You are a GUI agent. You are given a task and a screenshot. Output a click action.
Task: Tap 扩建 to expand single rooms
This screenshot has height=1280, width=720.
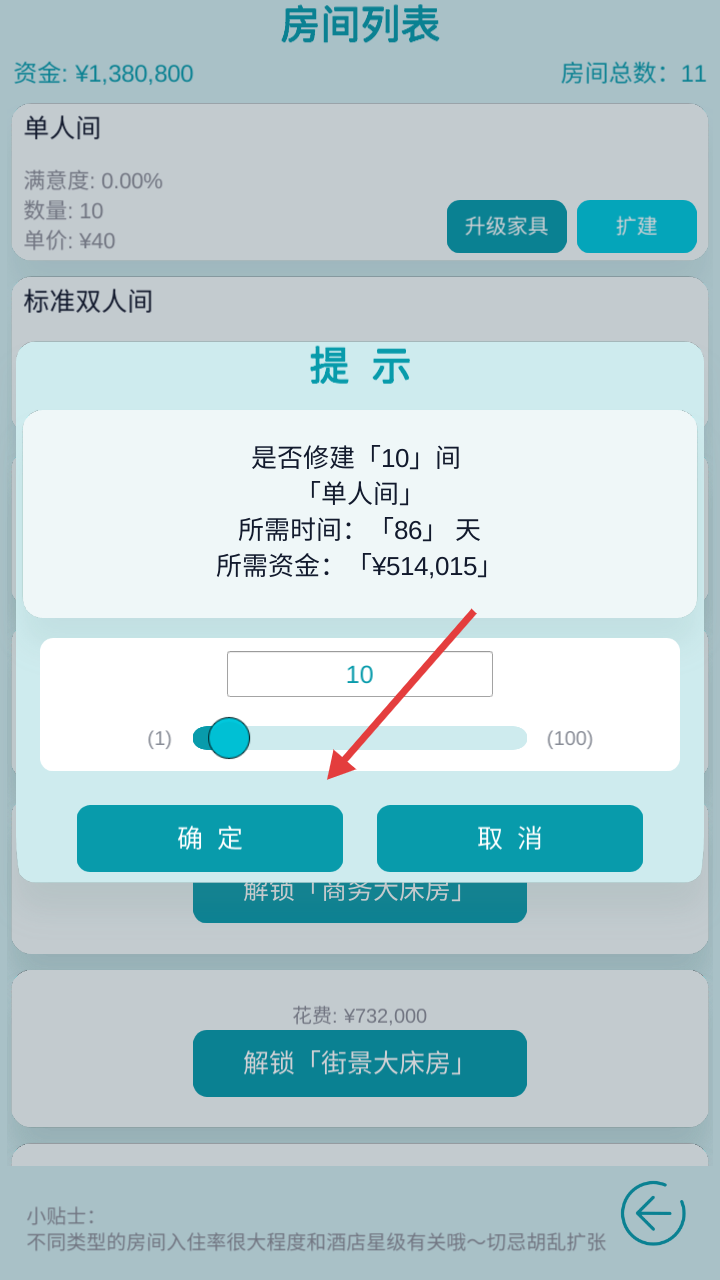pos(637,226)
